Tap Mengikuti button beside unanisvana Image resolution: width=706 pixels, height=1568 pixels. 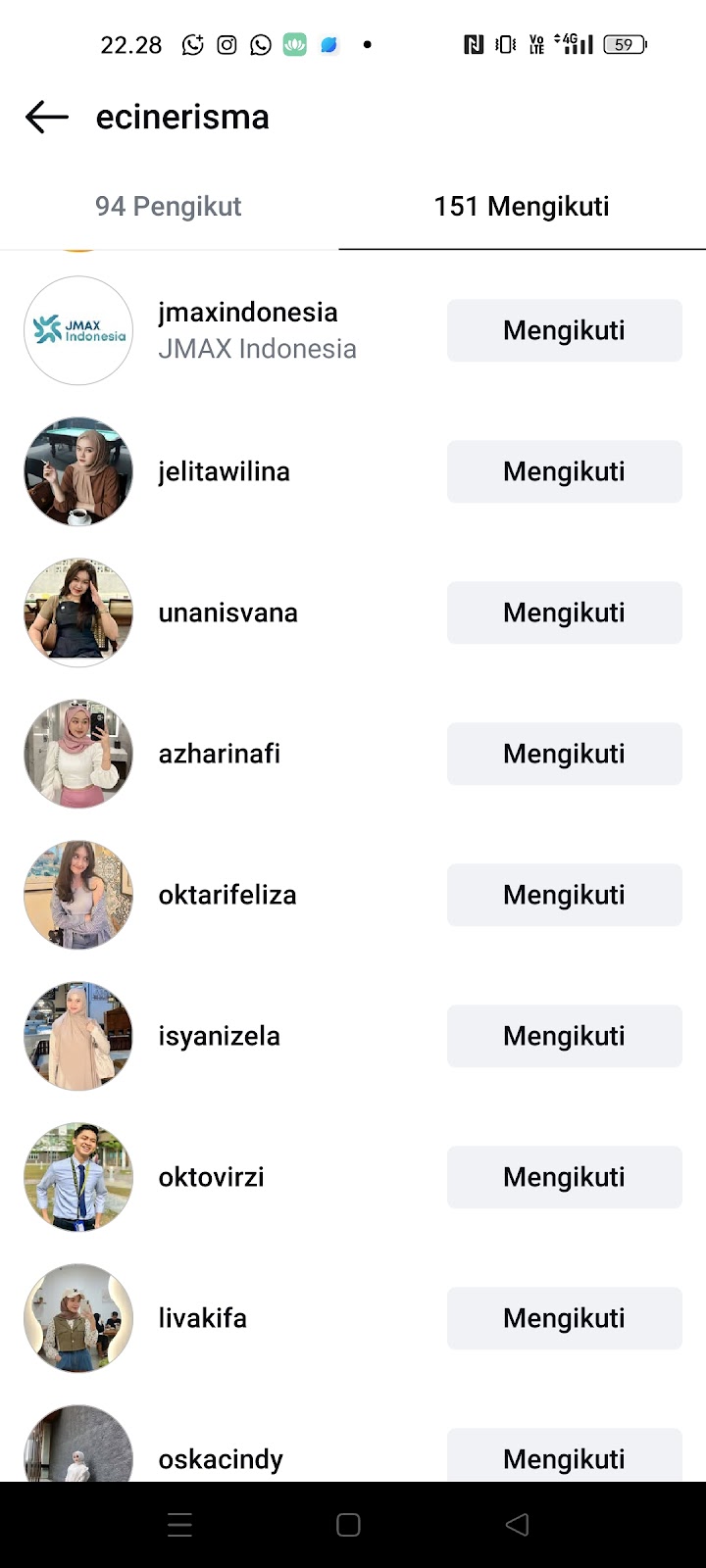[564, 612]
